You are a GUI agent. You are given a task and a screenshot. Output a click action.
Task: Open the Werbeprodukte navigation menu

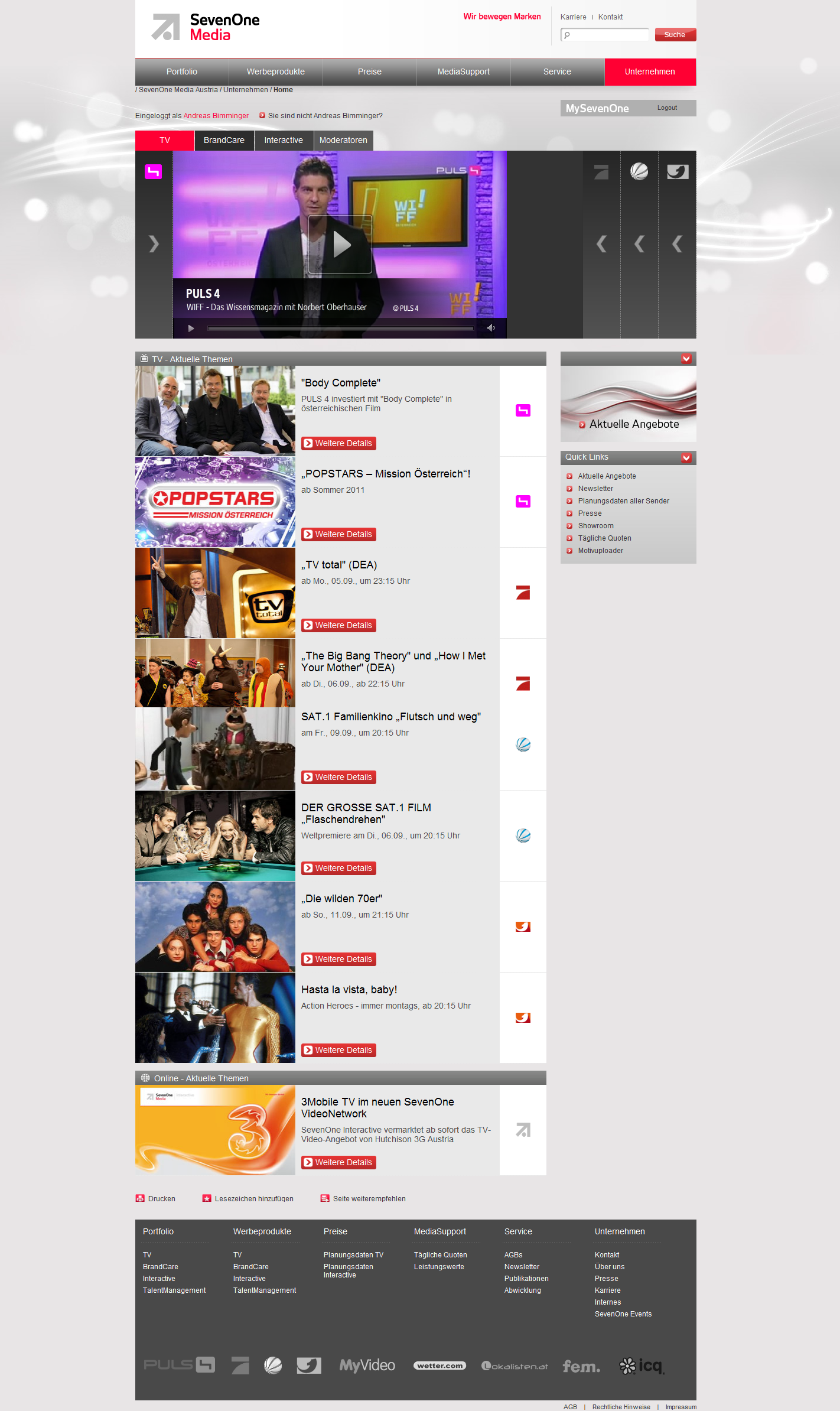(x=275, y=71)
